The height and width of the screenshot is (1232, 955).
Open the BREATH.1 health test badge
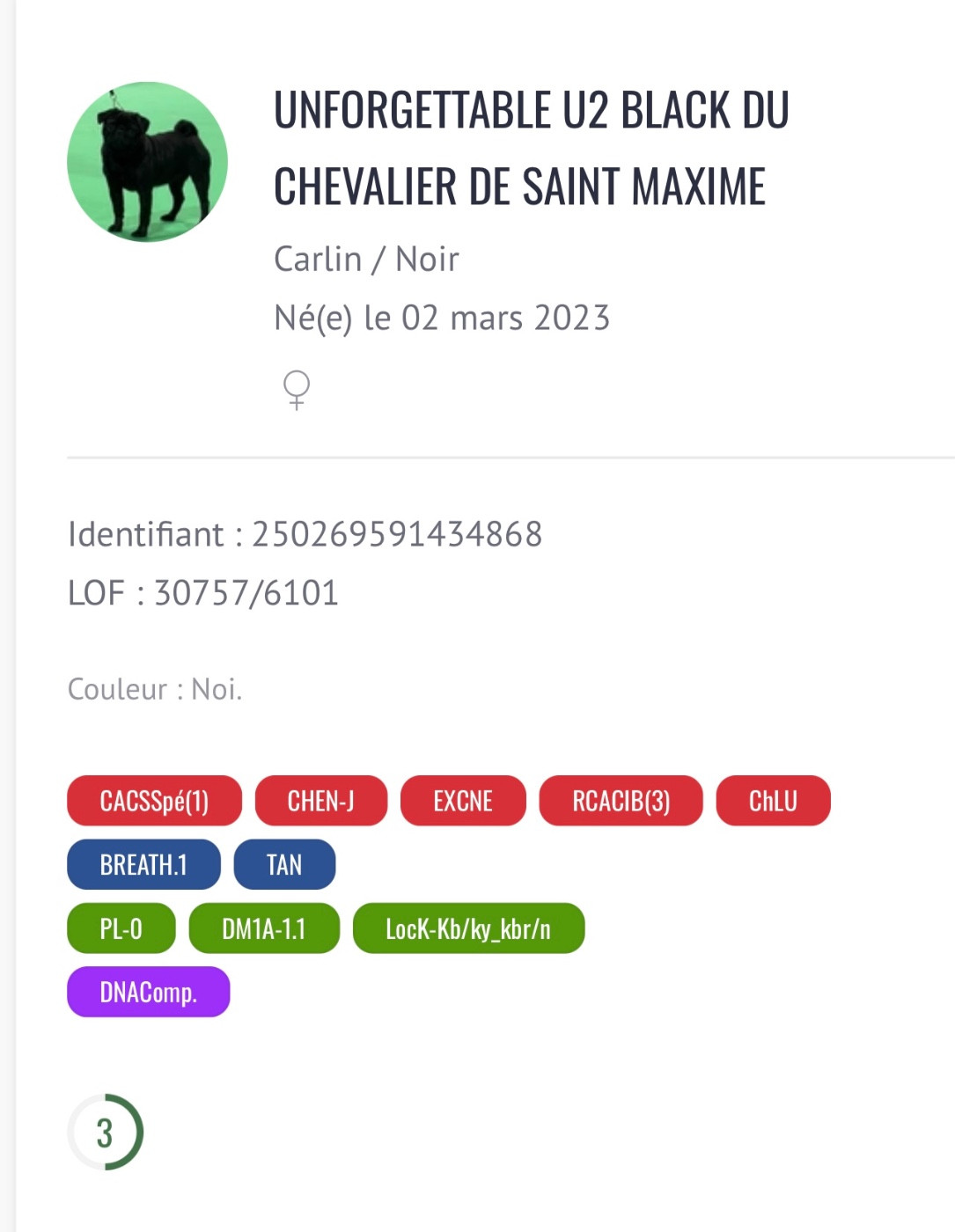(x=143, y=864)
